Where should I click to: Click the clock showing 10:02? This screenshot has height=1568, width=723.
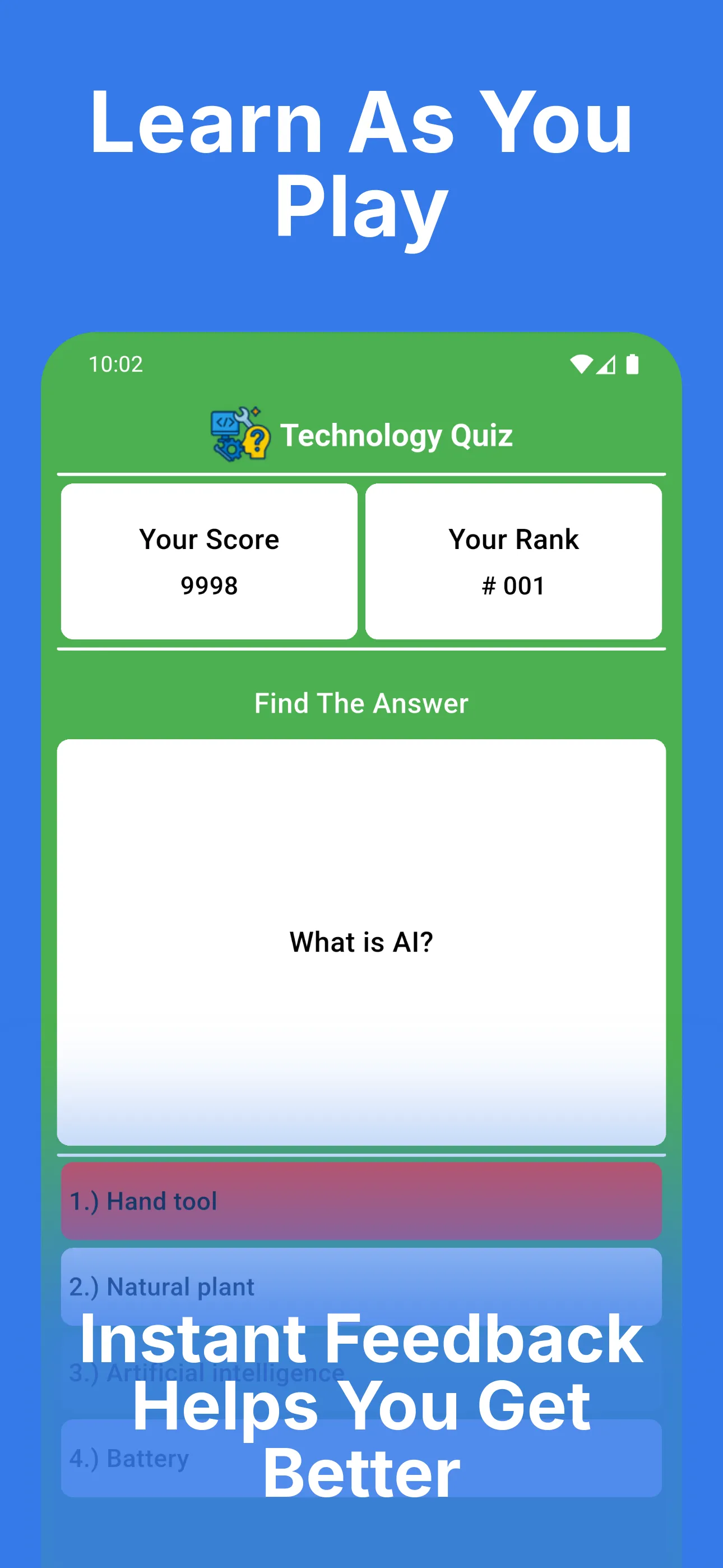(114, 363)
